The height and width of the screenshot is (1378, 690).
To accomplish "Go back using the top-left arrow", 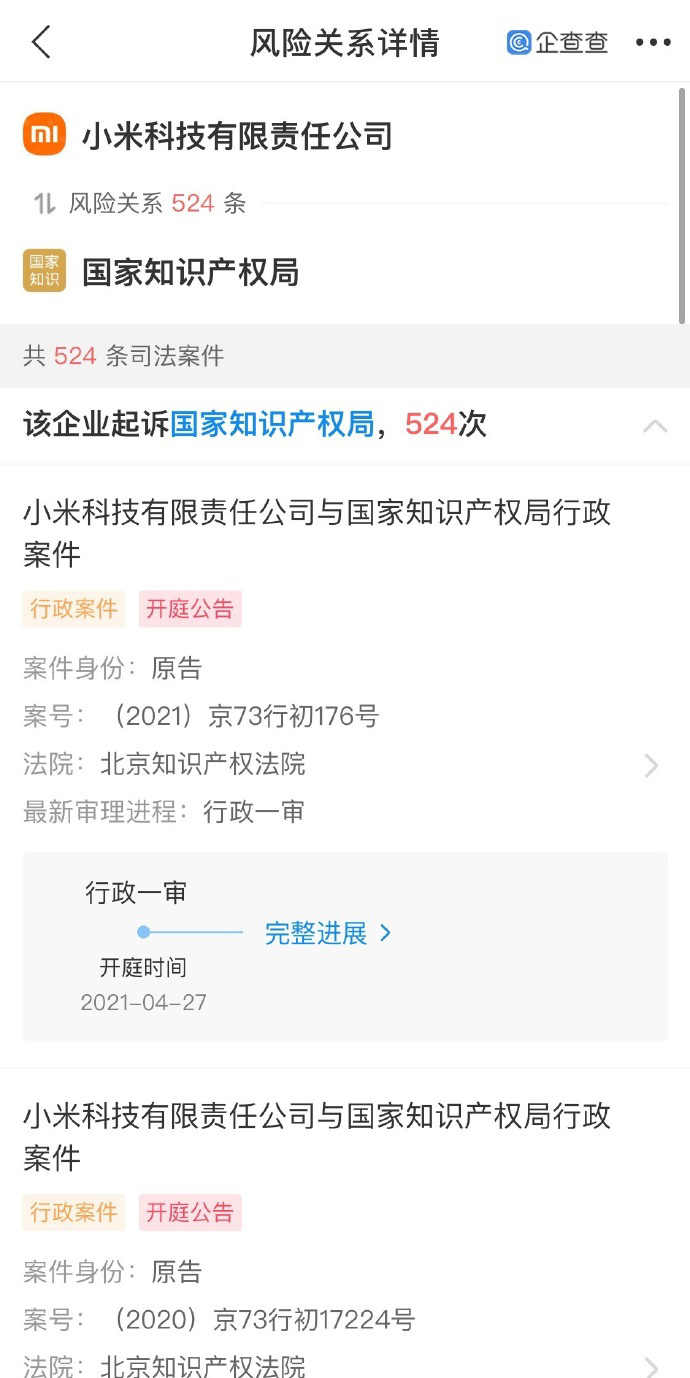I will (x=41, y=43).
